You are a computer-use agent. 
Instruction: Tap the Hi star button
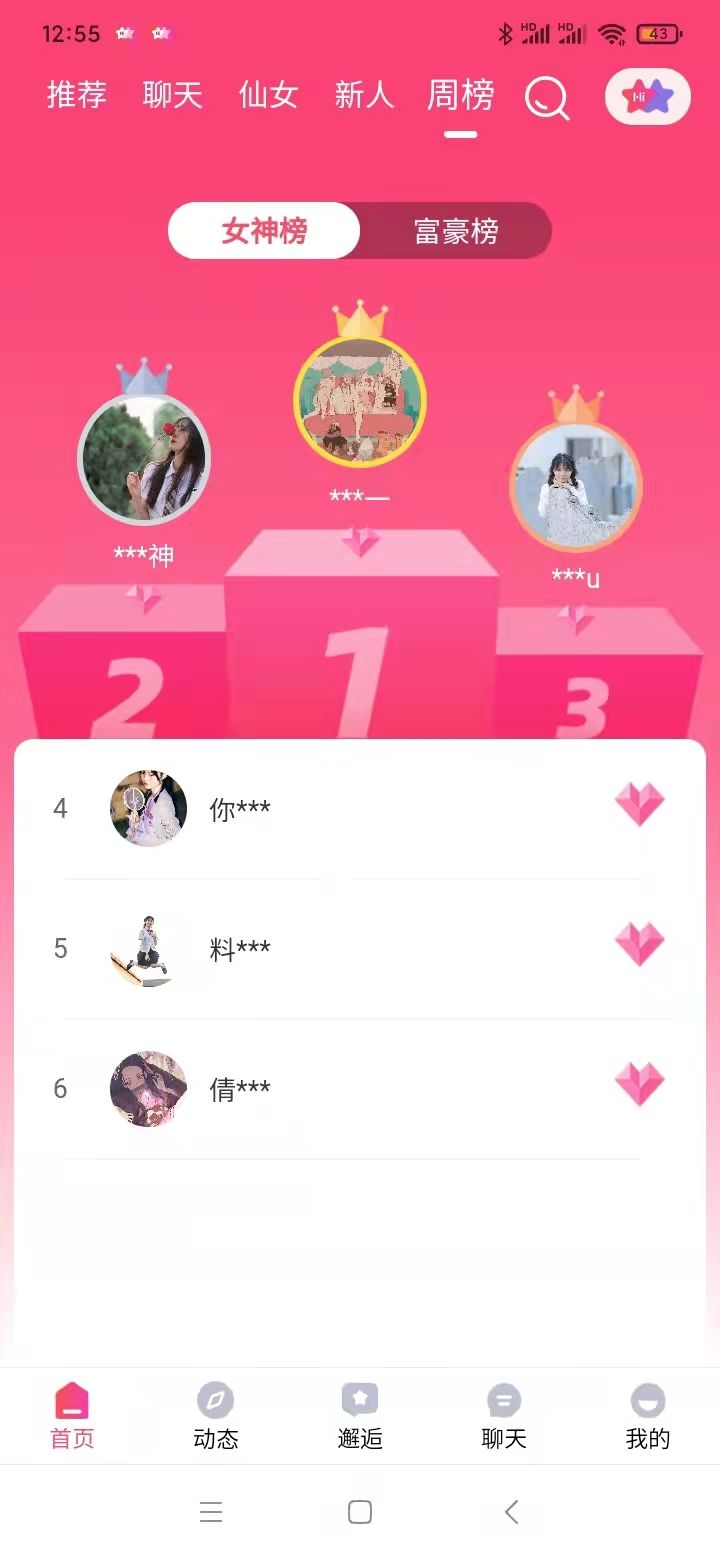[647, 97]
